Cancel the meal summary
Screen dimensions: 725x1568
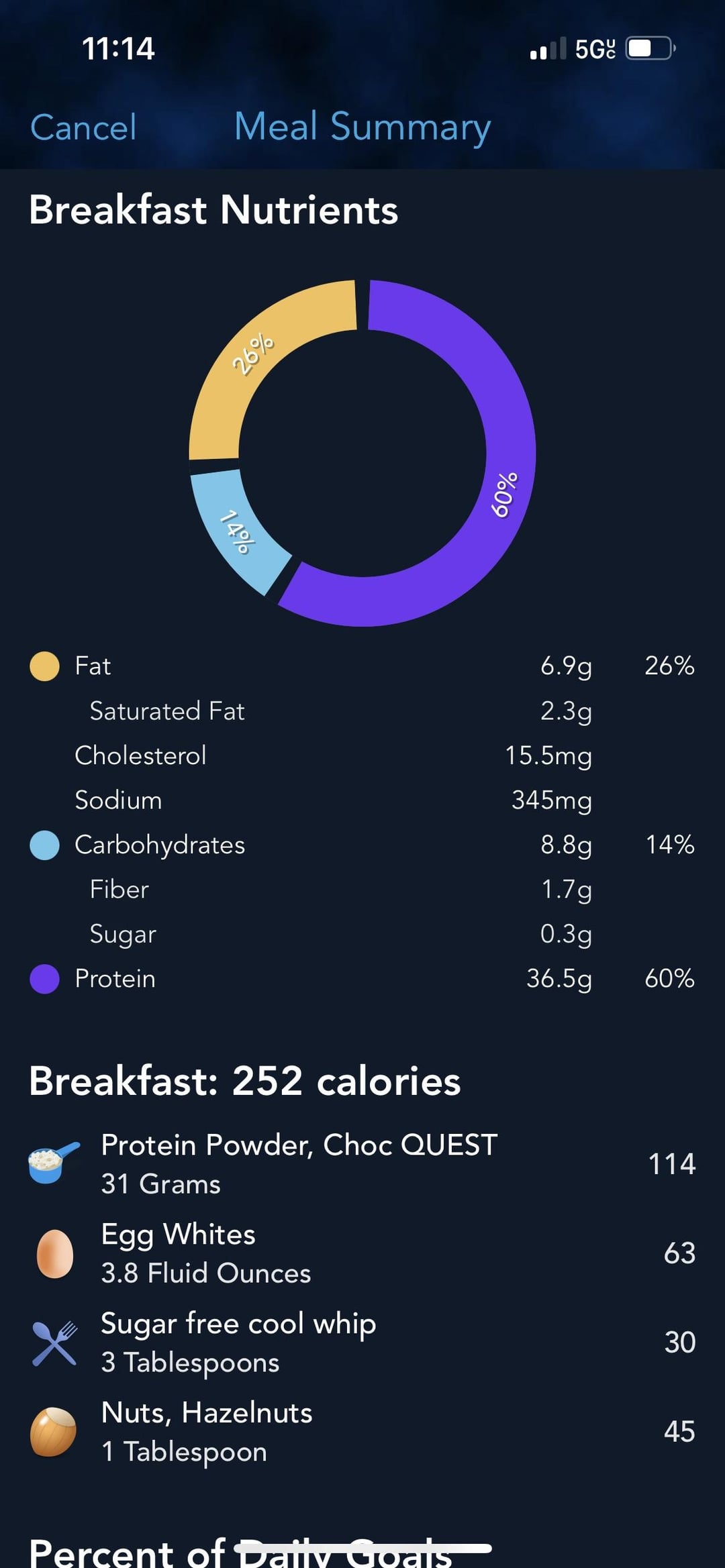83,127
